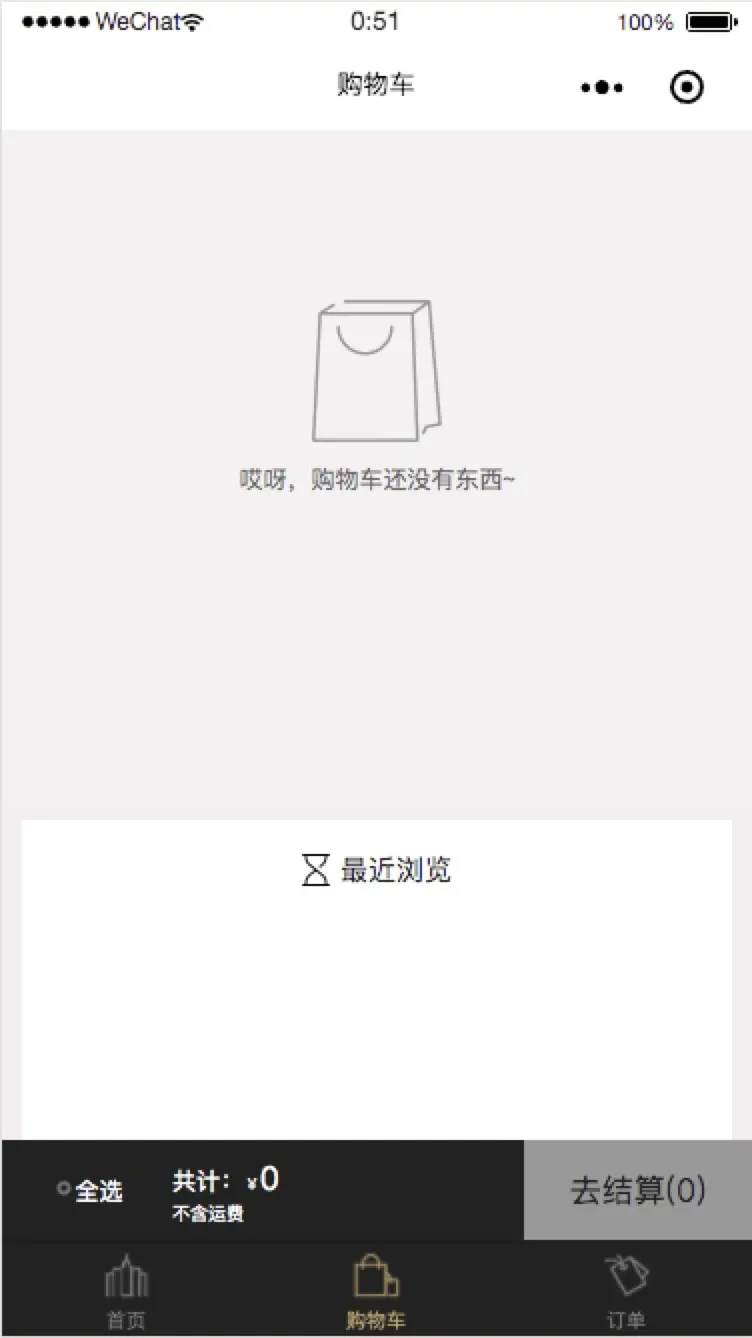This screenshot has width=752, height=1338.
Task: Go to the 订单 orders tab
Action: (626, 1292)
